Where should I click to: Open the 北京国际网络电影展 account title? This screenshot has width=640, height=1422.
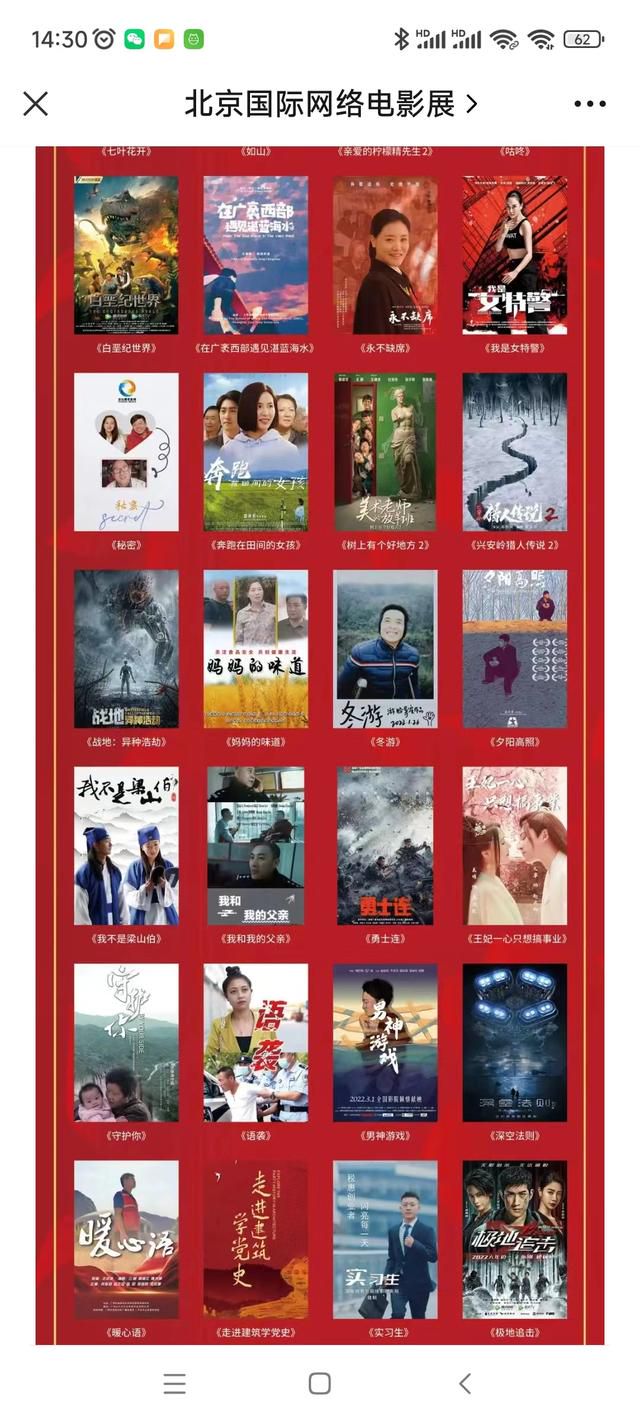(331, 104)
